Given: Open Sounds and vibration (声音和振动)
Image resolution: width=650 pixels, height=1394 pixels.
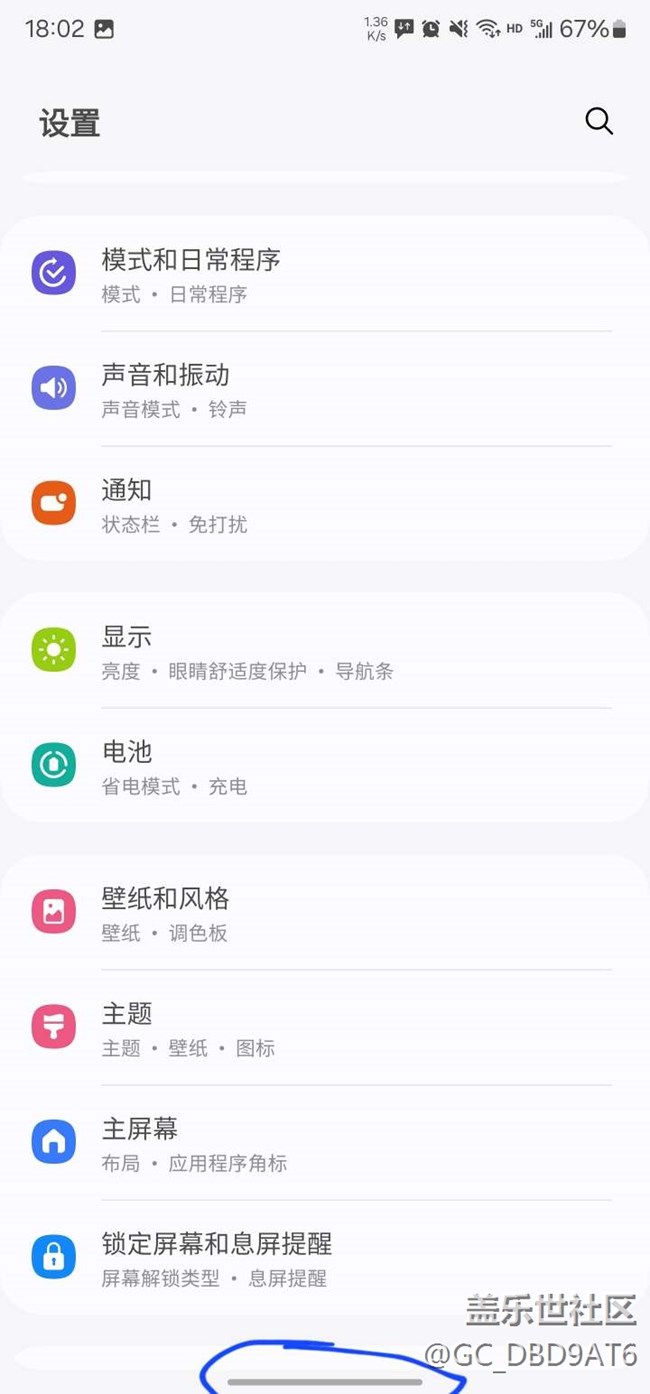Looking at the screenshot, I should coord(166,389).
